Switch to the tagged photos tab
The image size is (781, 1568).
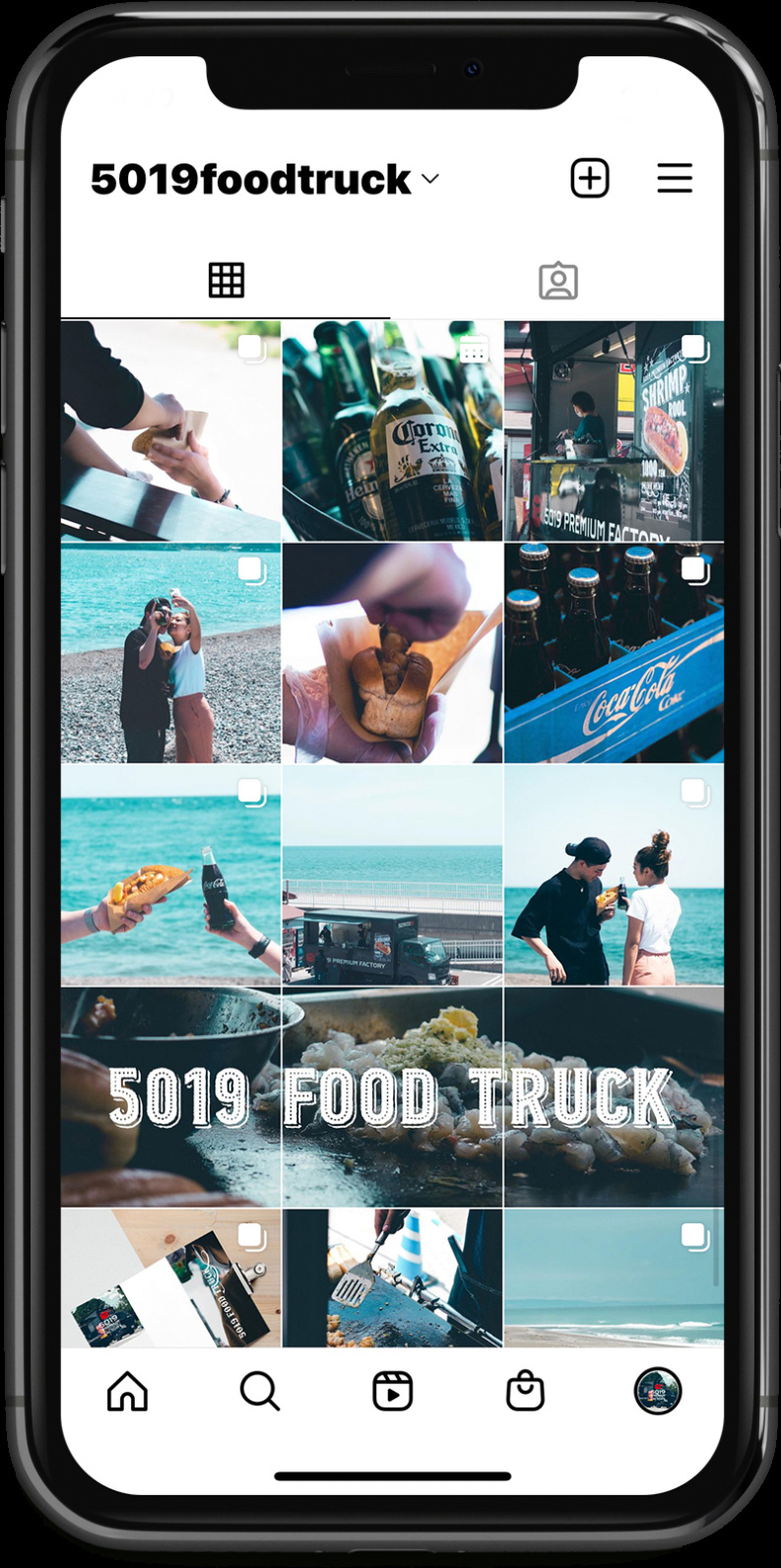pos(557,281)
